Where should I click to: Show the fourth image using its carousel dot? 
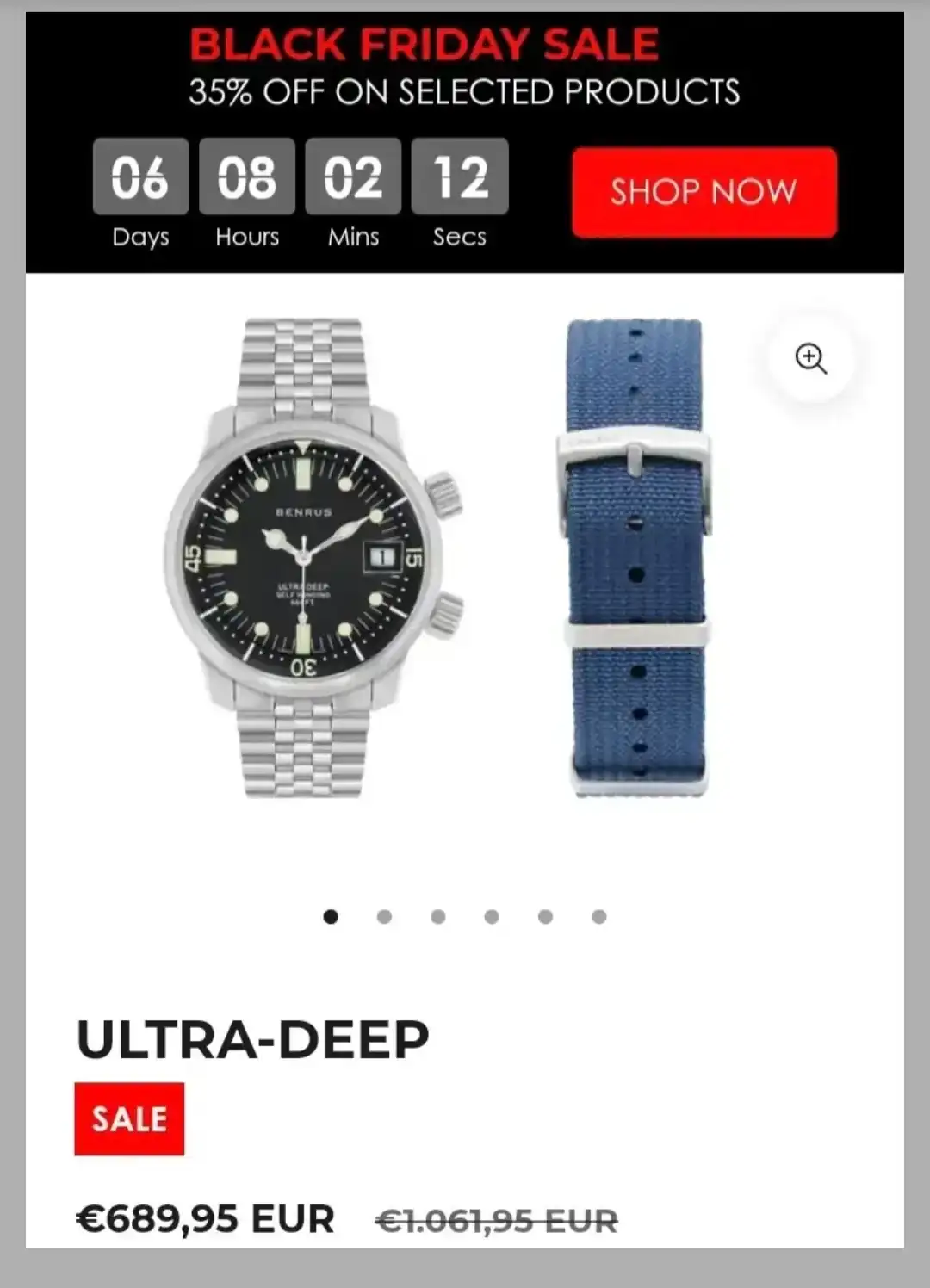click(492, 917)
